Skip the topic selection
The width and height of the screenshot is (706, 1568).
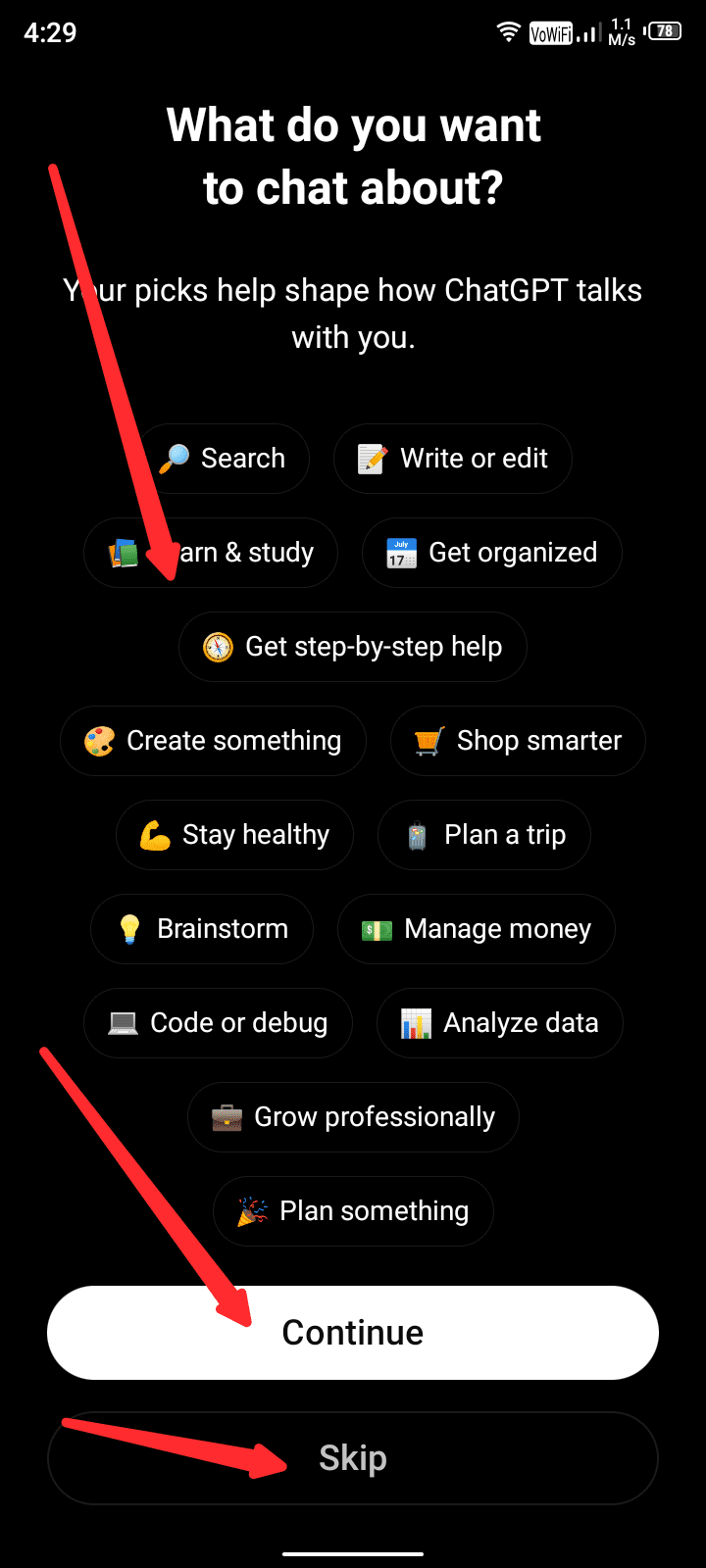point(353,1458)
